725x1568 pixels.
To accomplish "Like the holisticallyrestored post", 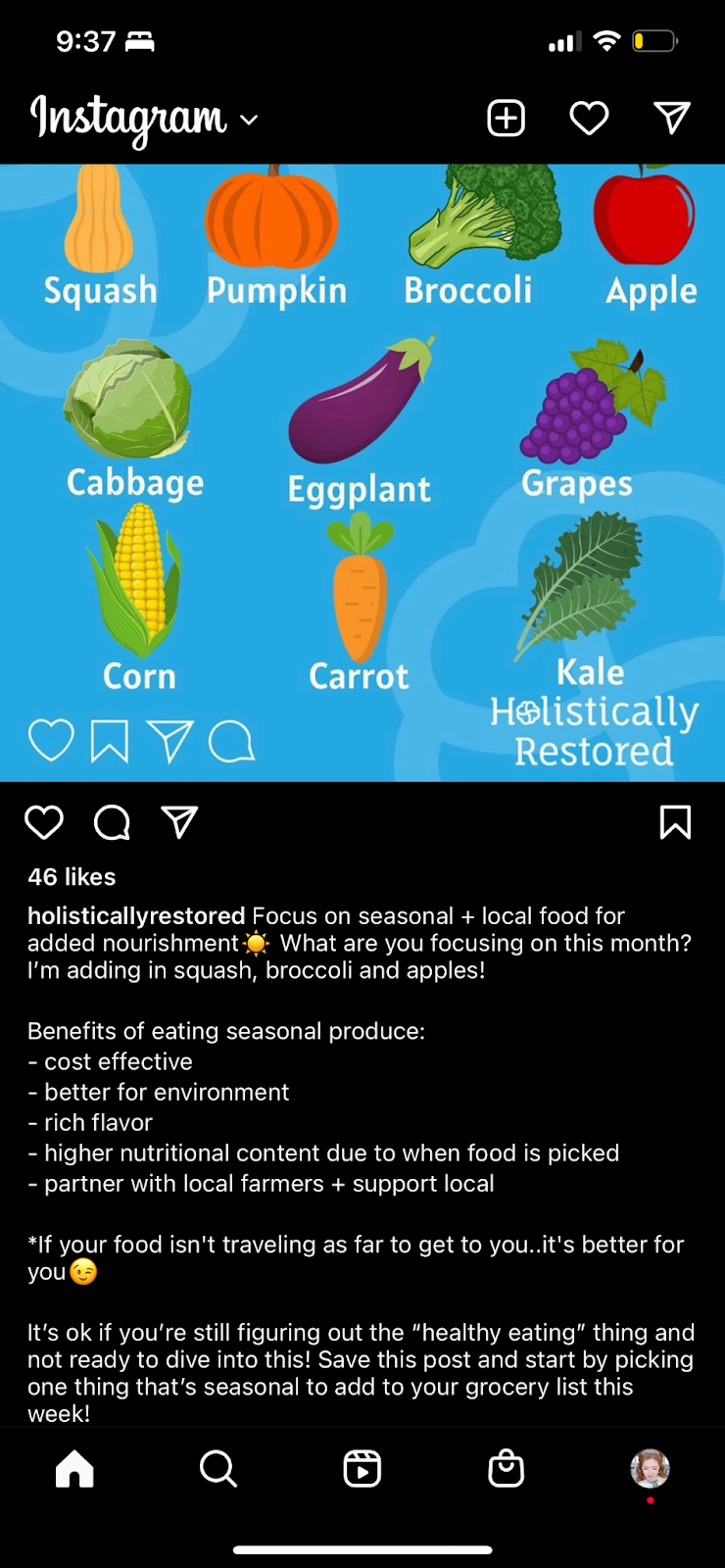I will tap(44, 822).
